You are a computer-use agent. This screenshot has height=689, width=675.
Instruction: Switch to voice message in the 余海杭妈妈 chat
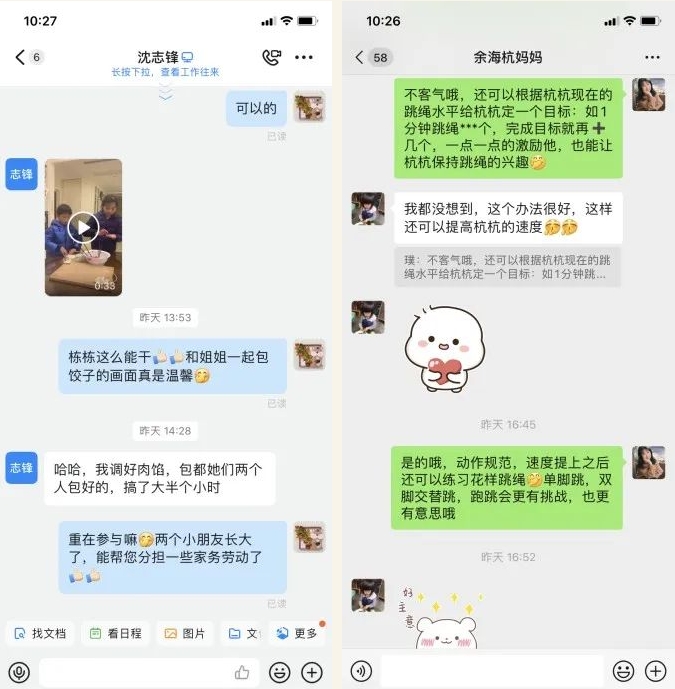362,671
